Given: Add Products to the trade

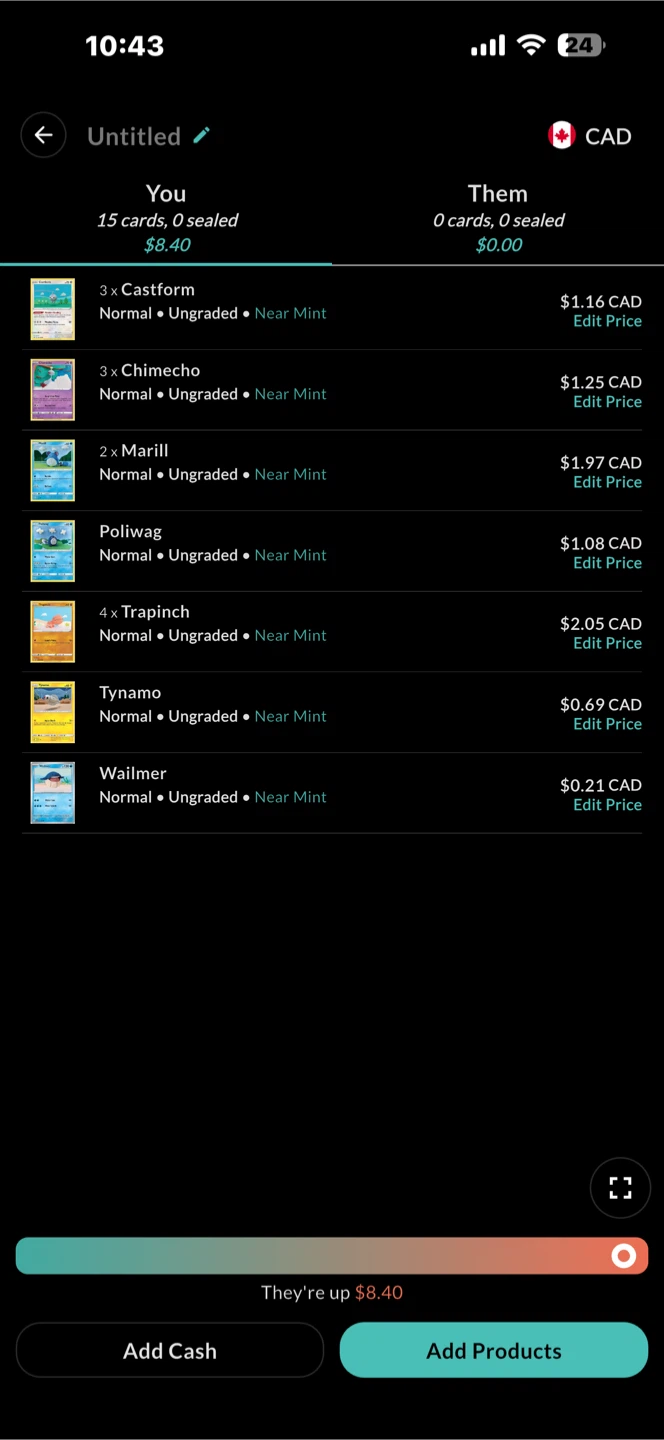Looking at the screenshot, I should pyautogui.click(x=494, y=1351).
